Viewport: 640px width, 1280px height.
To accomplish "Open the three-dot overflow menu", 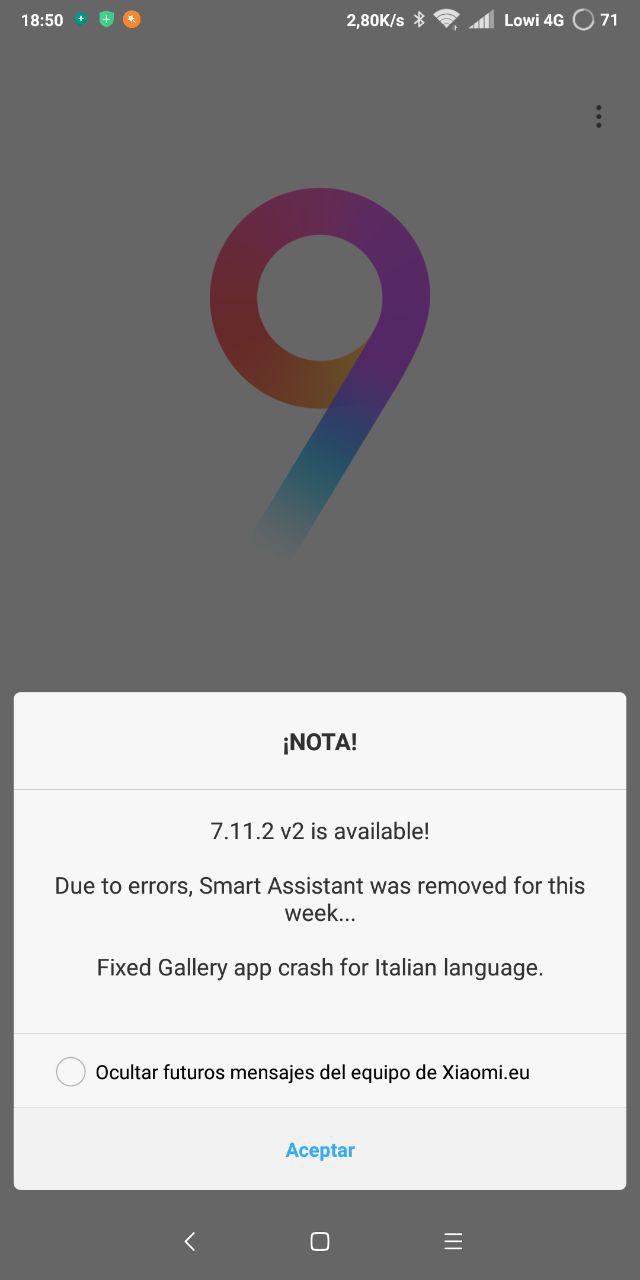I will (x=598, y=117).
